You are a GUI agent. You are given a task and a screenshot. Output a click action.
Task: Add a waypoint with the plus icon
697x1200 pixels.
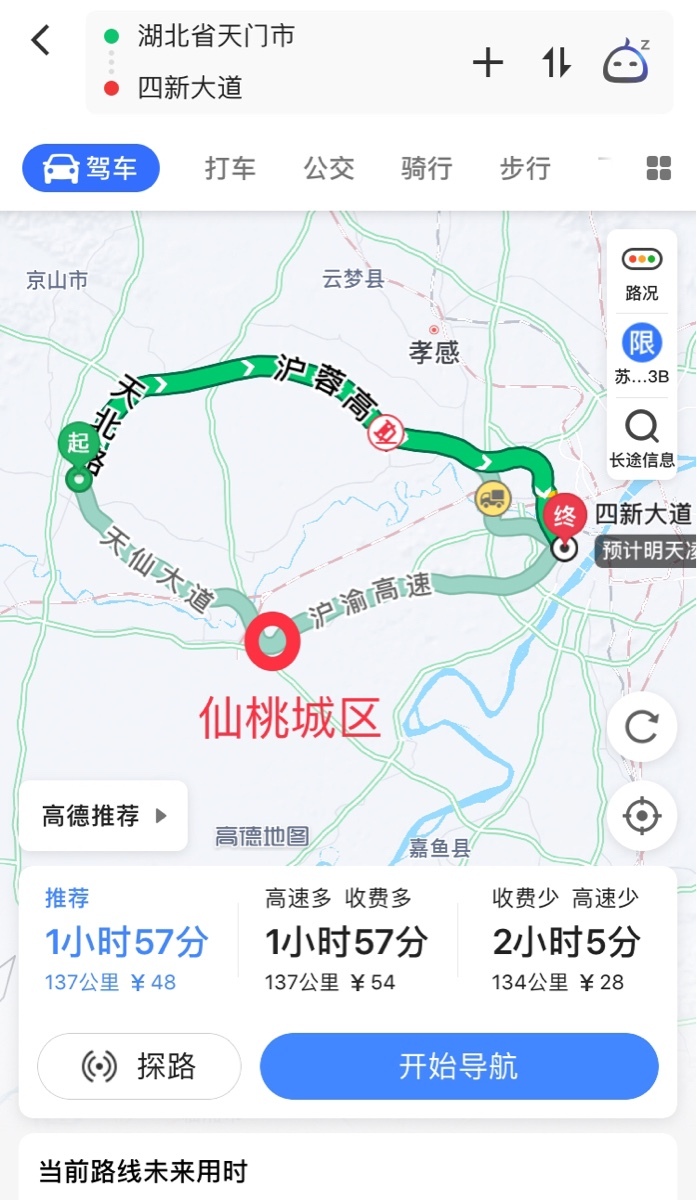point(488,63)
